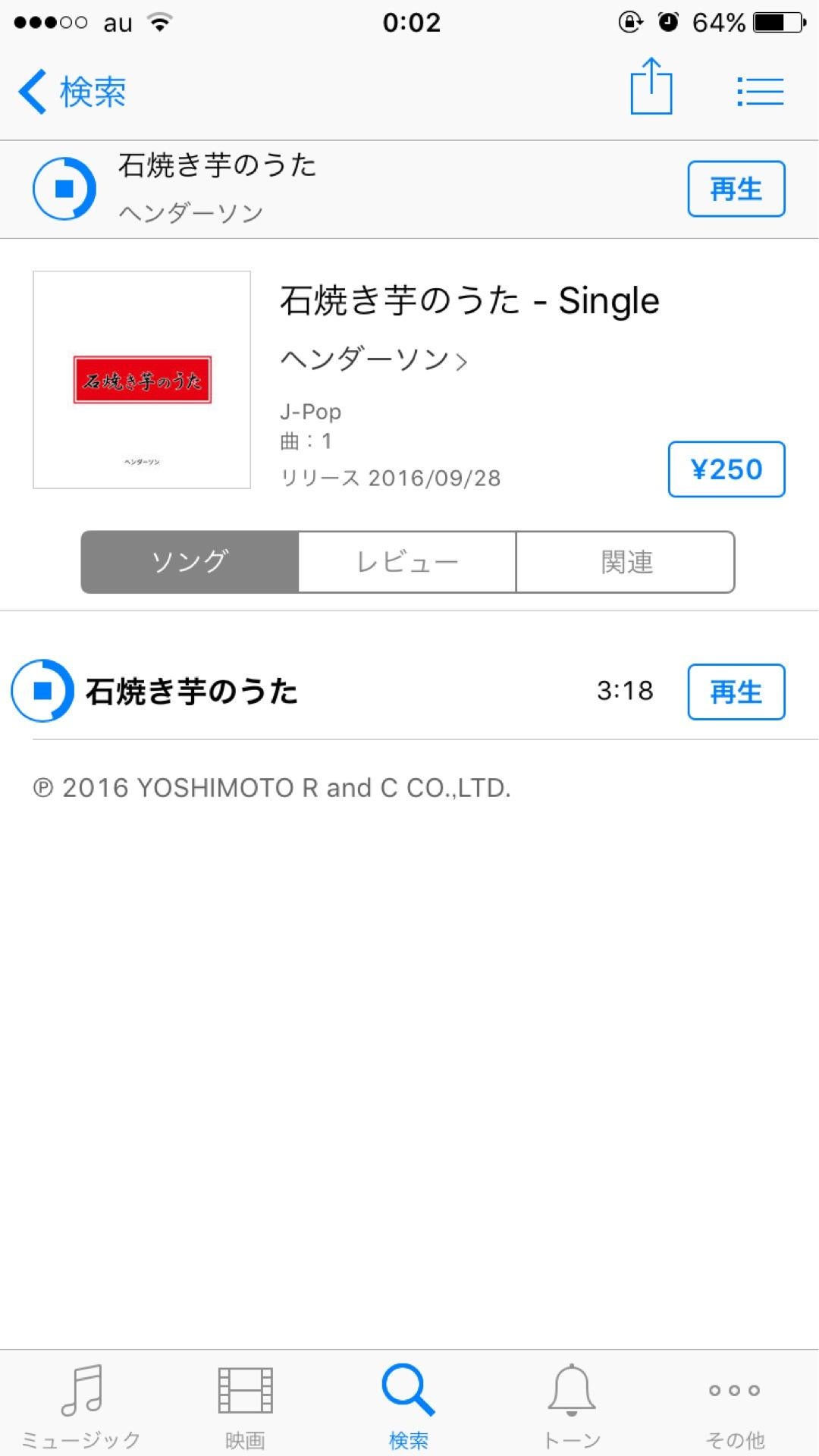Viewport: 819px width, 1456px height.
Task: Open artist page ヘンダーソン
Action: click(373, 359)
